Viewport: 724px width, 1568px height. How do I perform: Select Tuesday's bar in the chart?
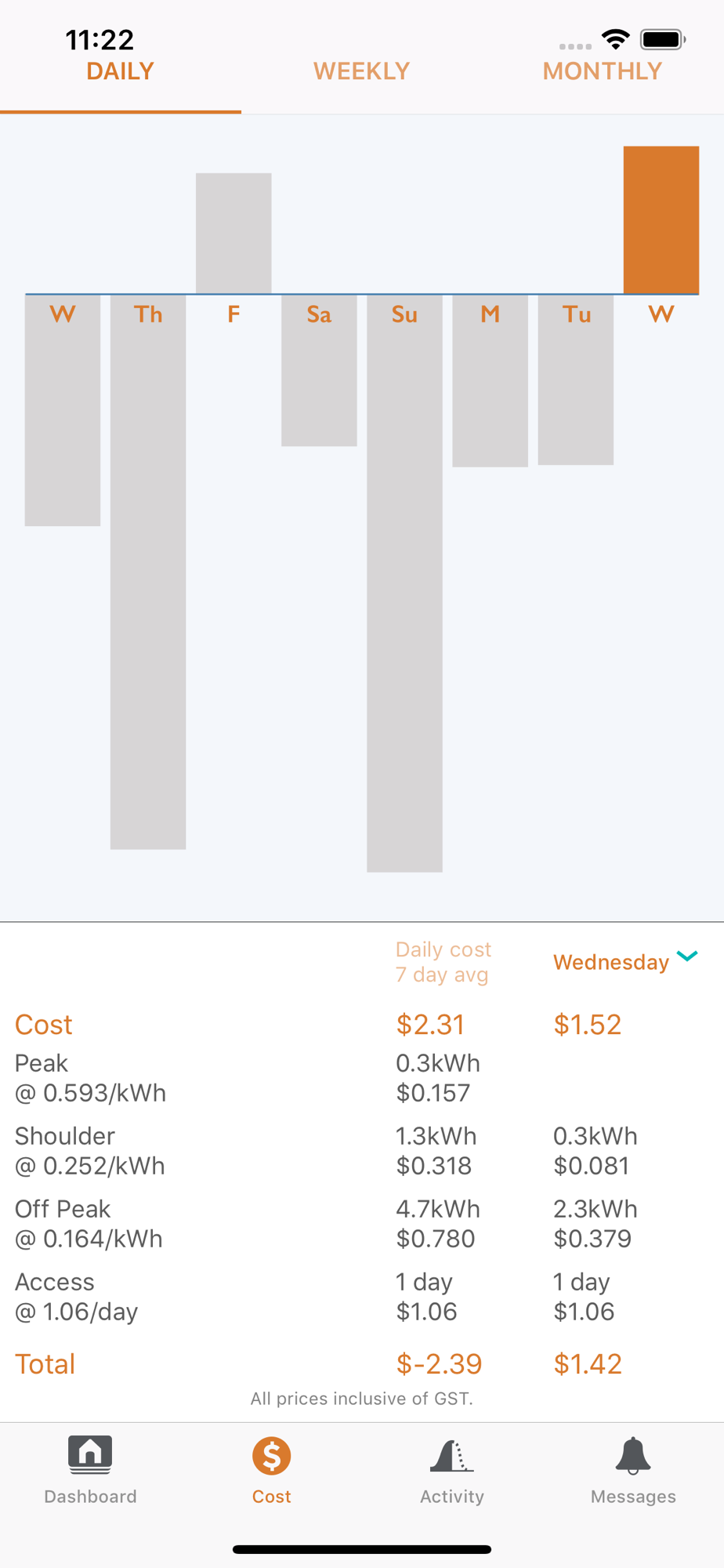576,380
